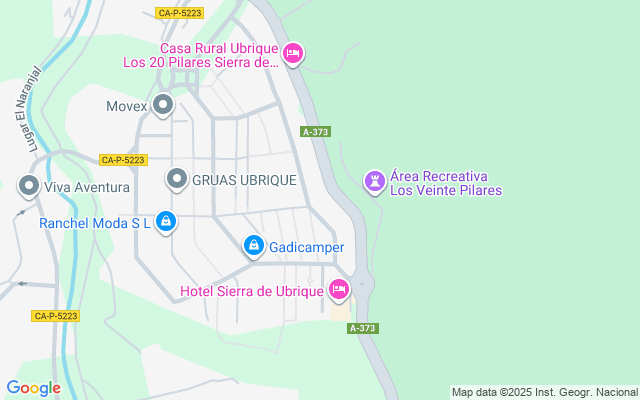Open the Viva Aventura map pin

29,186
